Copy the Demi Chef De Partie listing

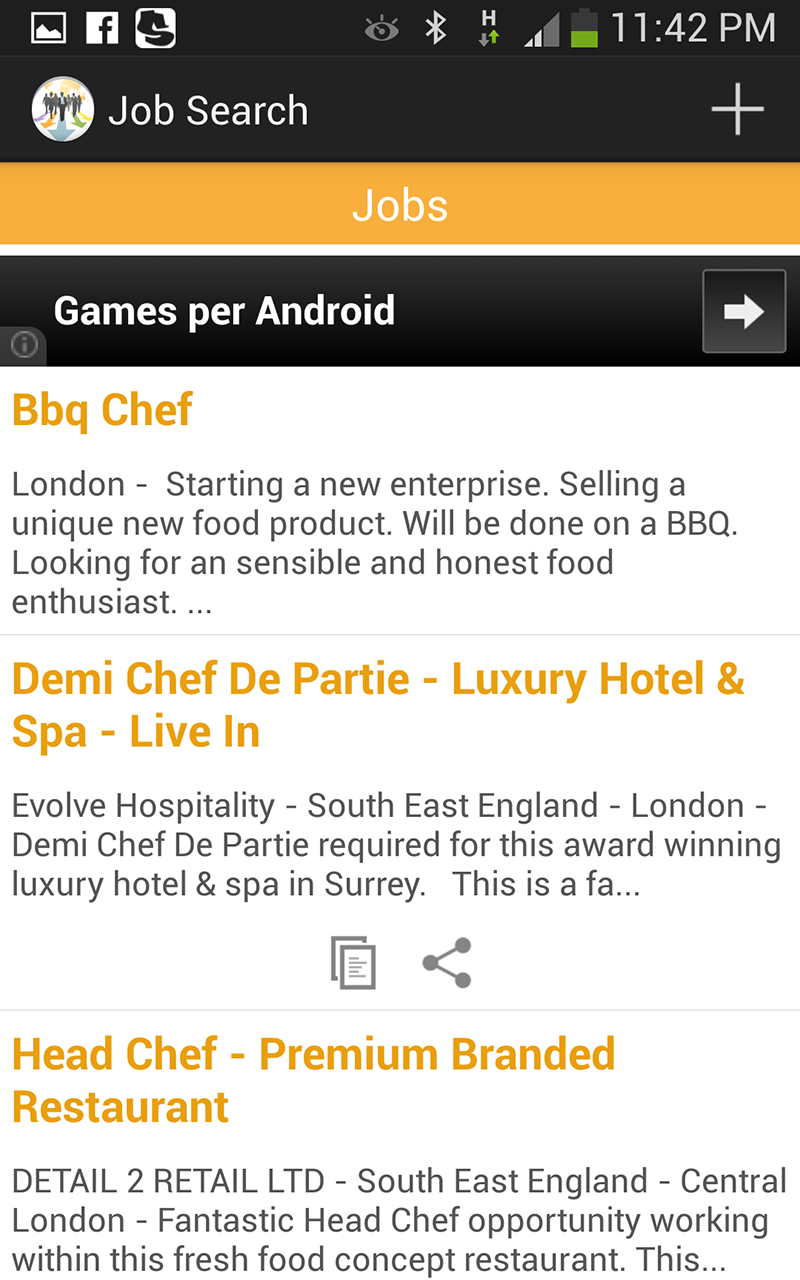tap(354, 963)
